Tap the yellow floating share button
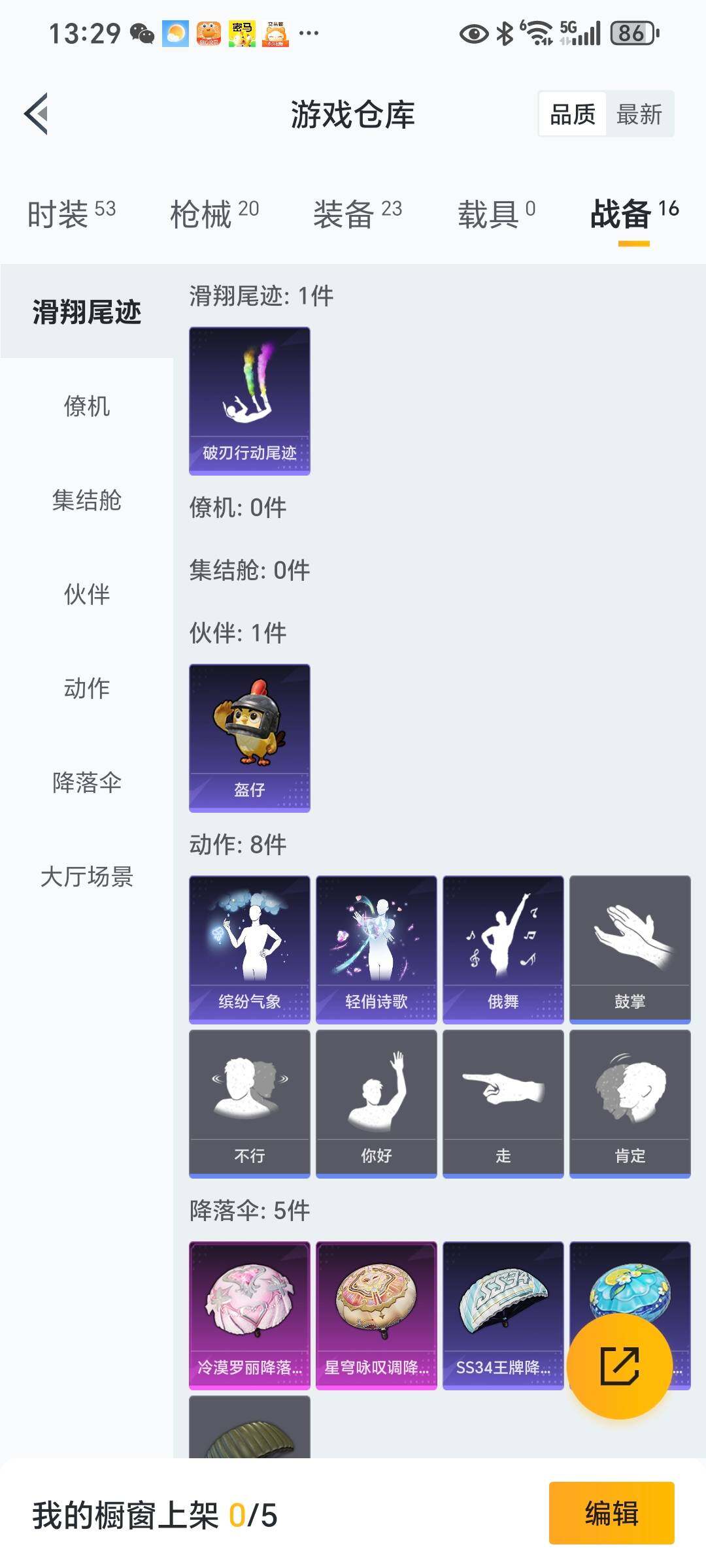Screen dimensions: 706x1568 pyautogui.click(x=619, y=1366)
